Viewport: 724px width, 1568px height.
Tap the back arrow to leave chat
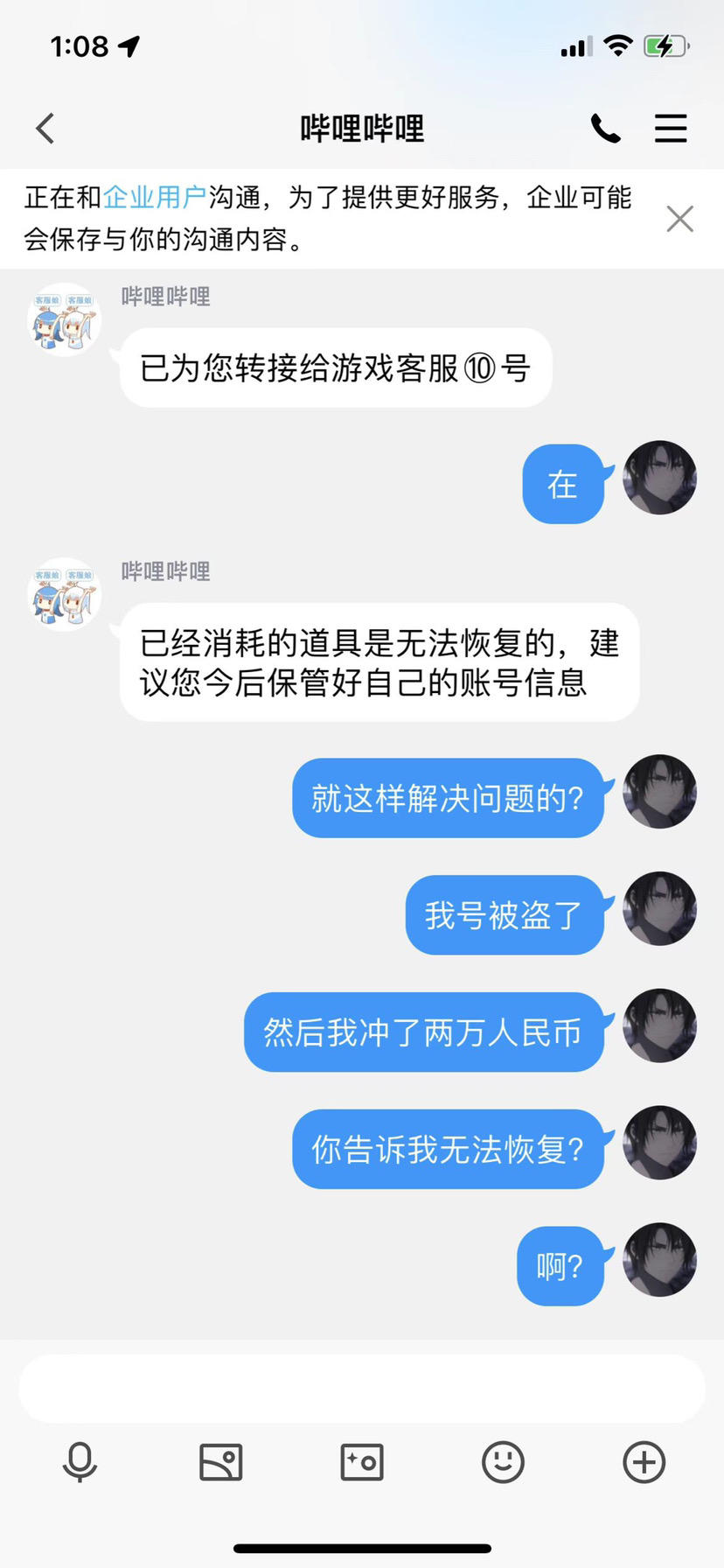coord(45,128)
